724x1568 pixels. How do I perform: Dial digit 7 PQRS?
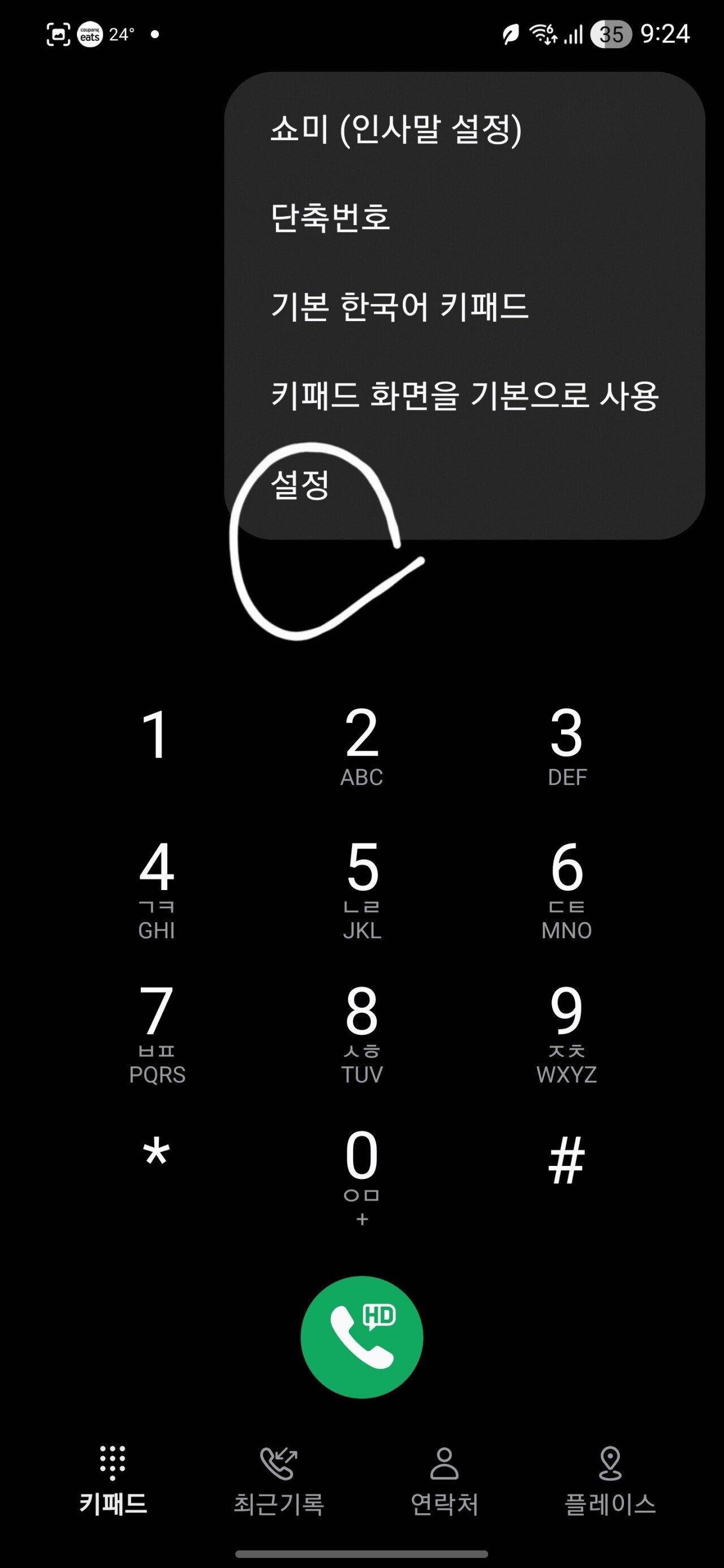click(157, 1033)
